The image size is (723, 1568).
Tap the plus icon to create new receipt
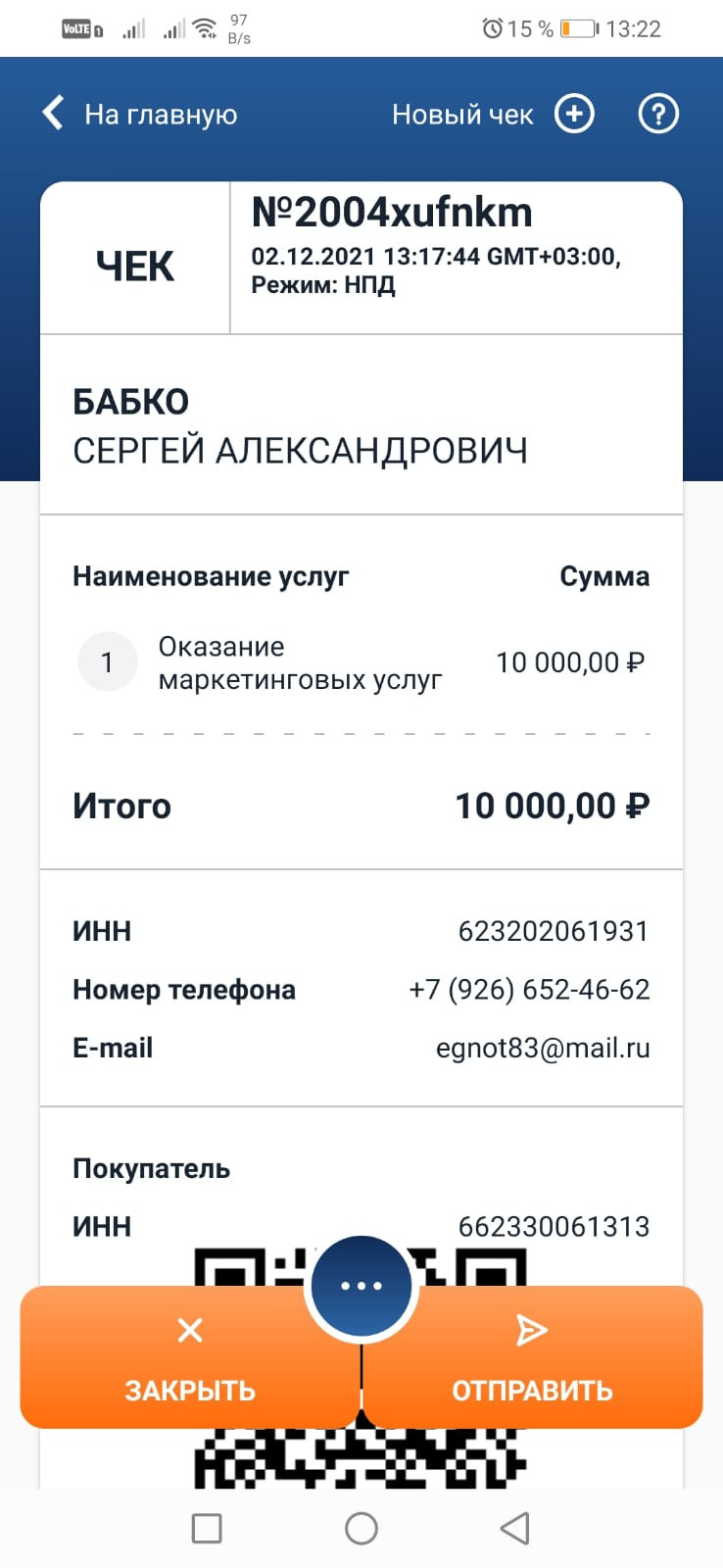(574, 114)
